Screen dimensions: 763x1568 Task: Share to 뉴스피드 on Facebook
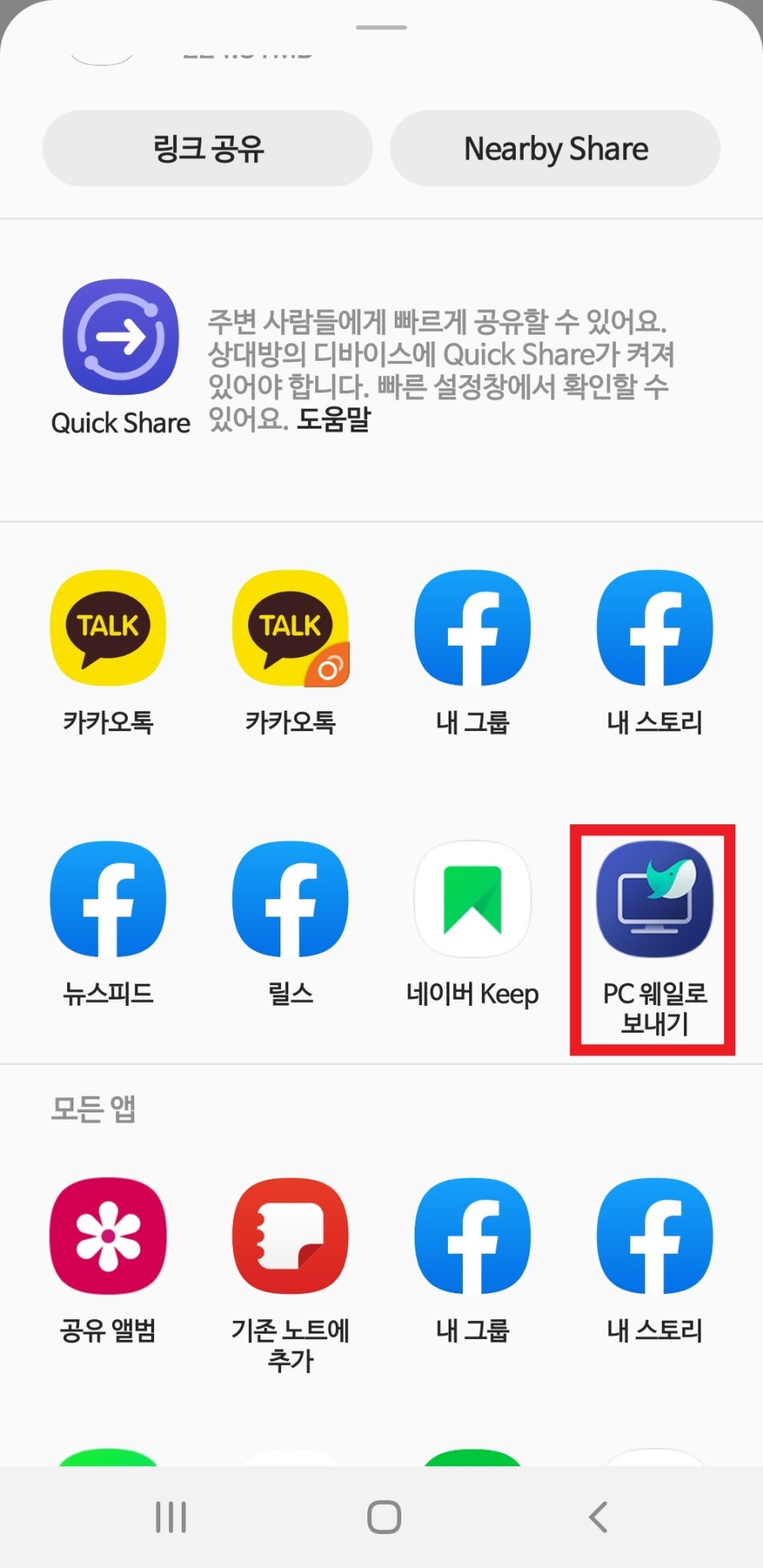coord(108,900)
